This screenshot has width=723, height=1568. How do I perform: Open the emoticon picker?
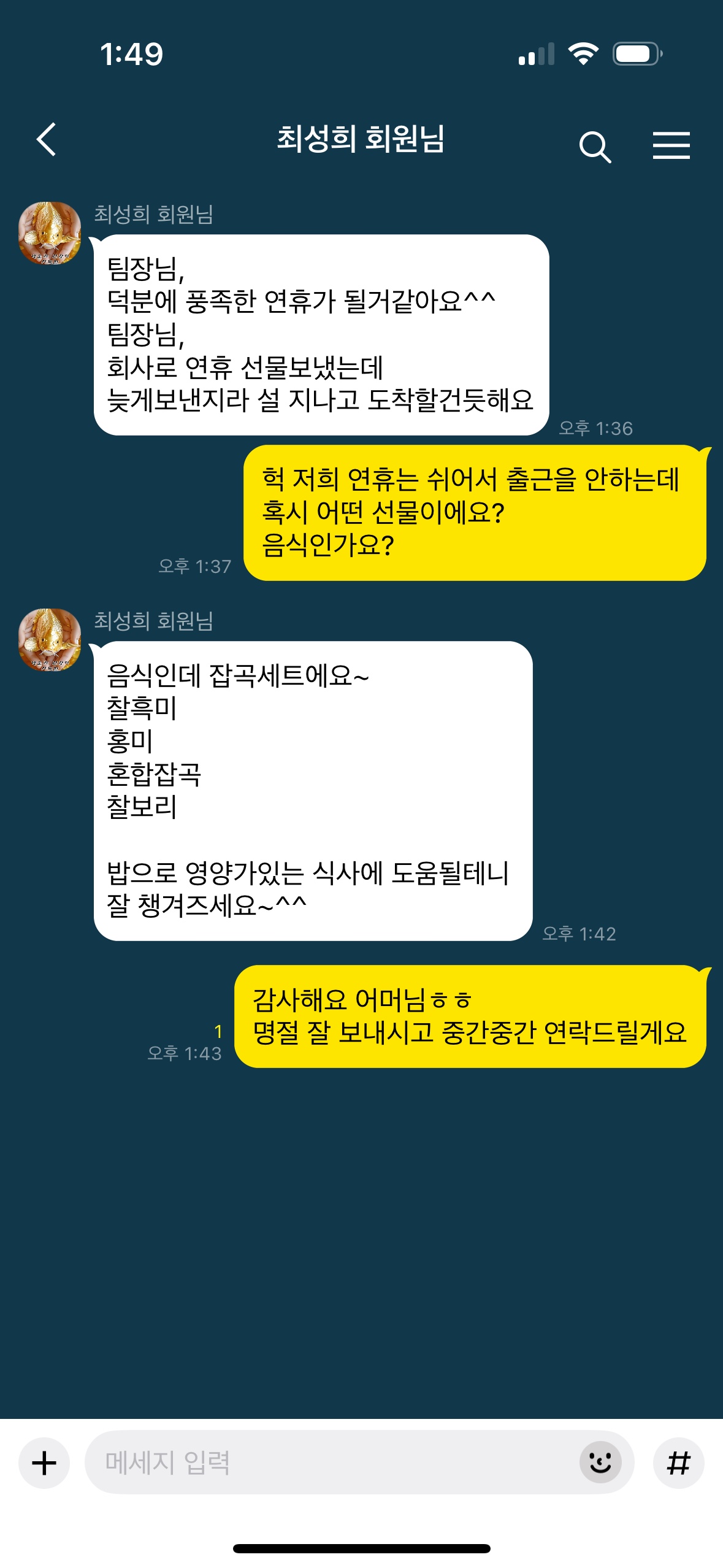click(600, 1462)
